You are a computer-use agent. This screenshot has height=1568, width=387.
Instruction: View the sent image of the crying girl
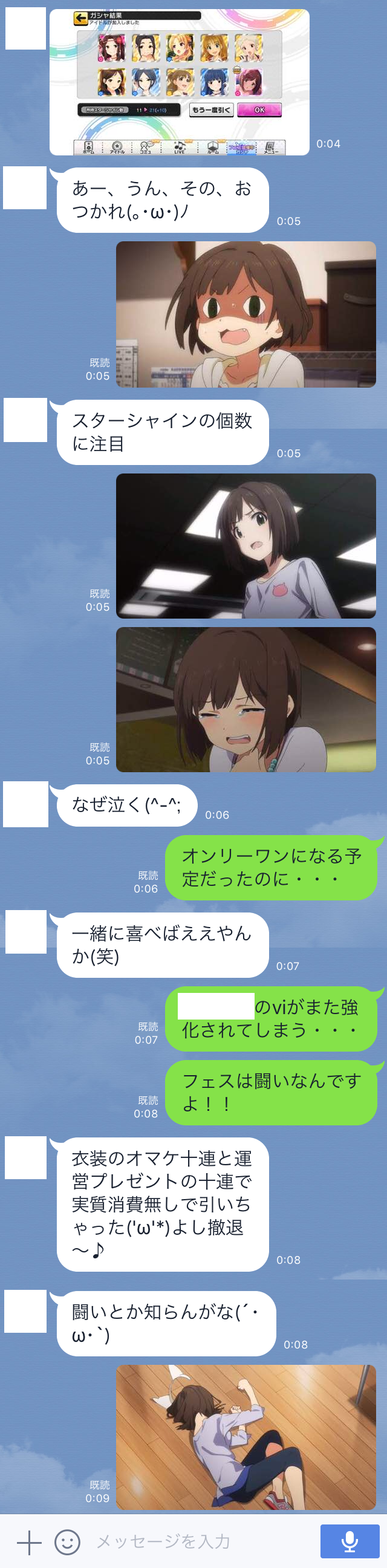(x=246, y=700)
